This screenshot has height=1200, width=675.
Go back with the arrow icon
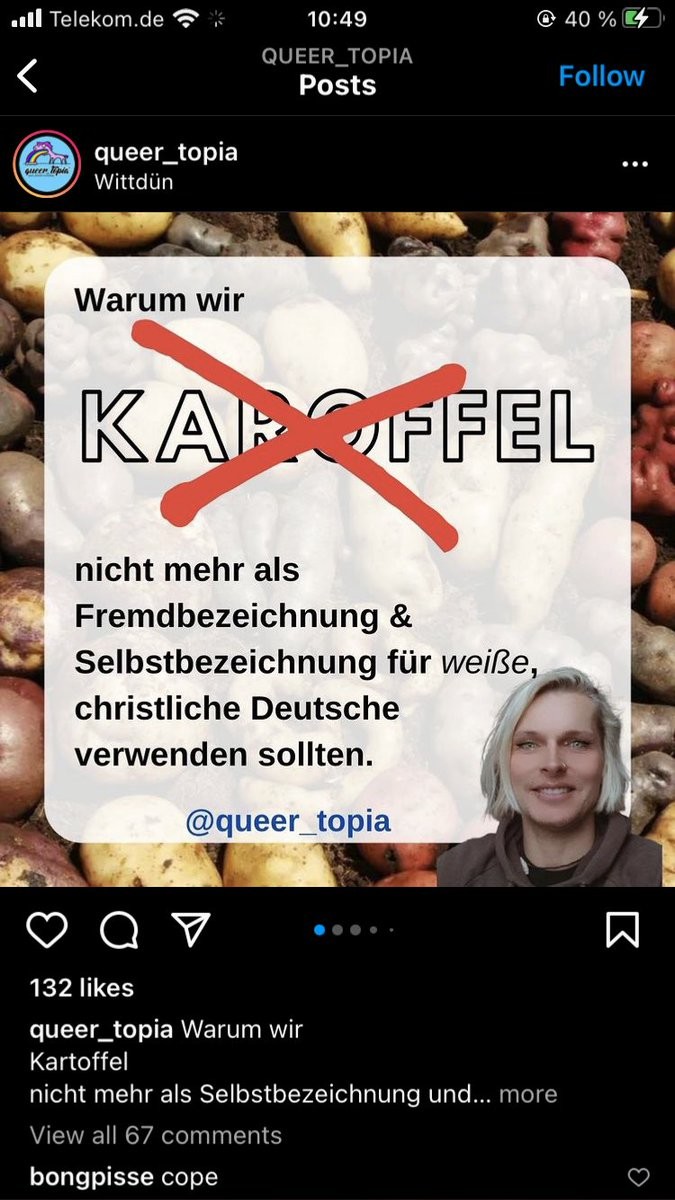tap(28, 76)
